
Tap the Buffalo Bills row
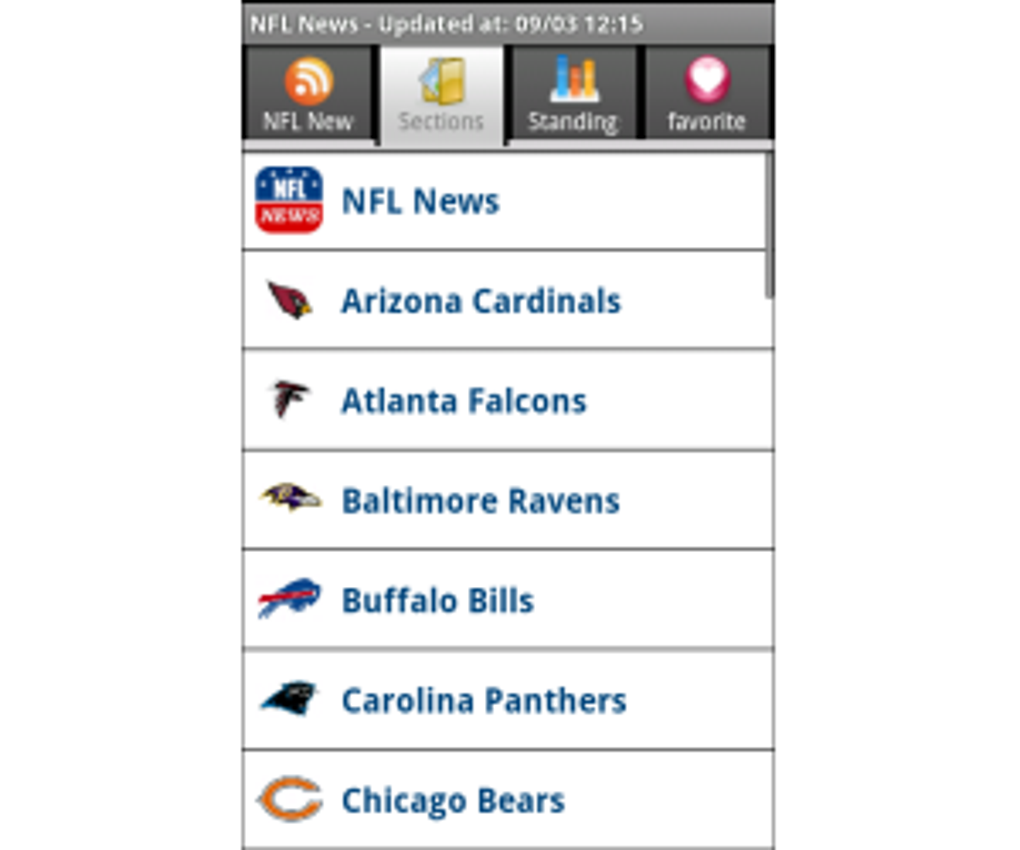pos(507,600)
